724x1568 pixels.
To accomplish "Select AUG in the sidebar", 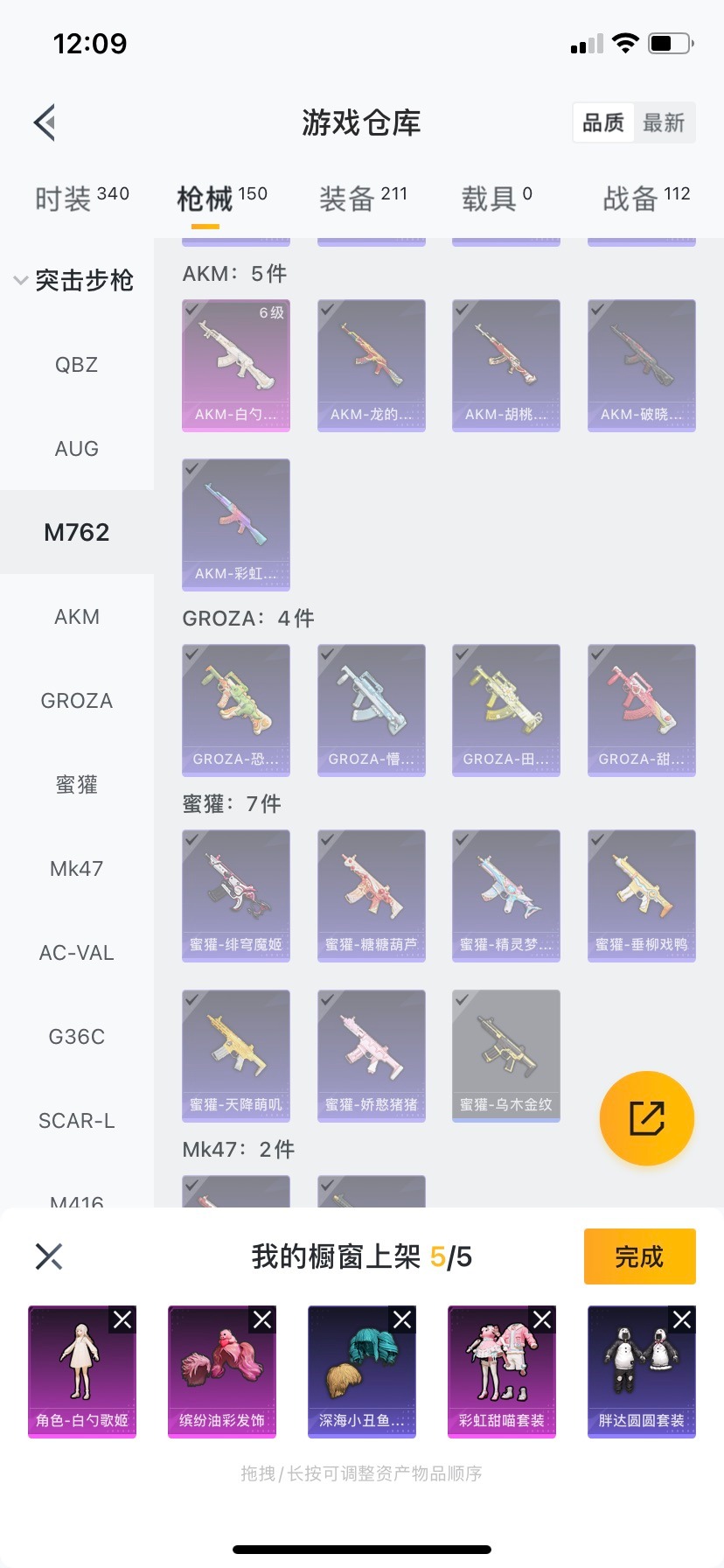I will click(76, 449).
